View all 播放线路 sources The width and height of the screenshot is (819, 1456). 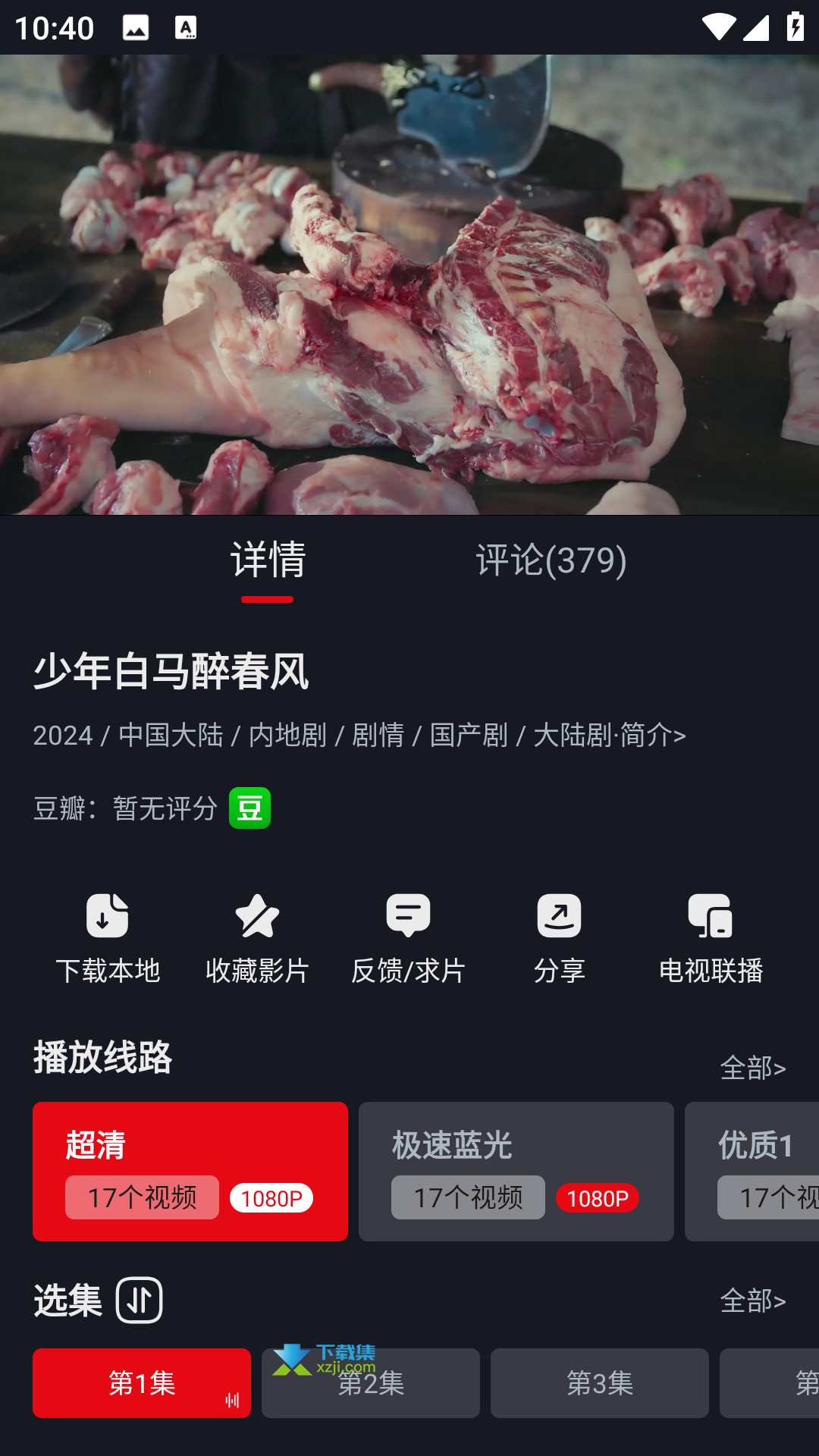click(x=752, y=1068)
